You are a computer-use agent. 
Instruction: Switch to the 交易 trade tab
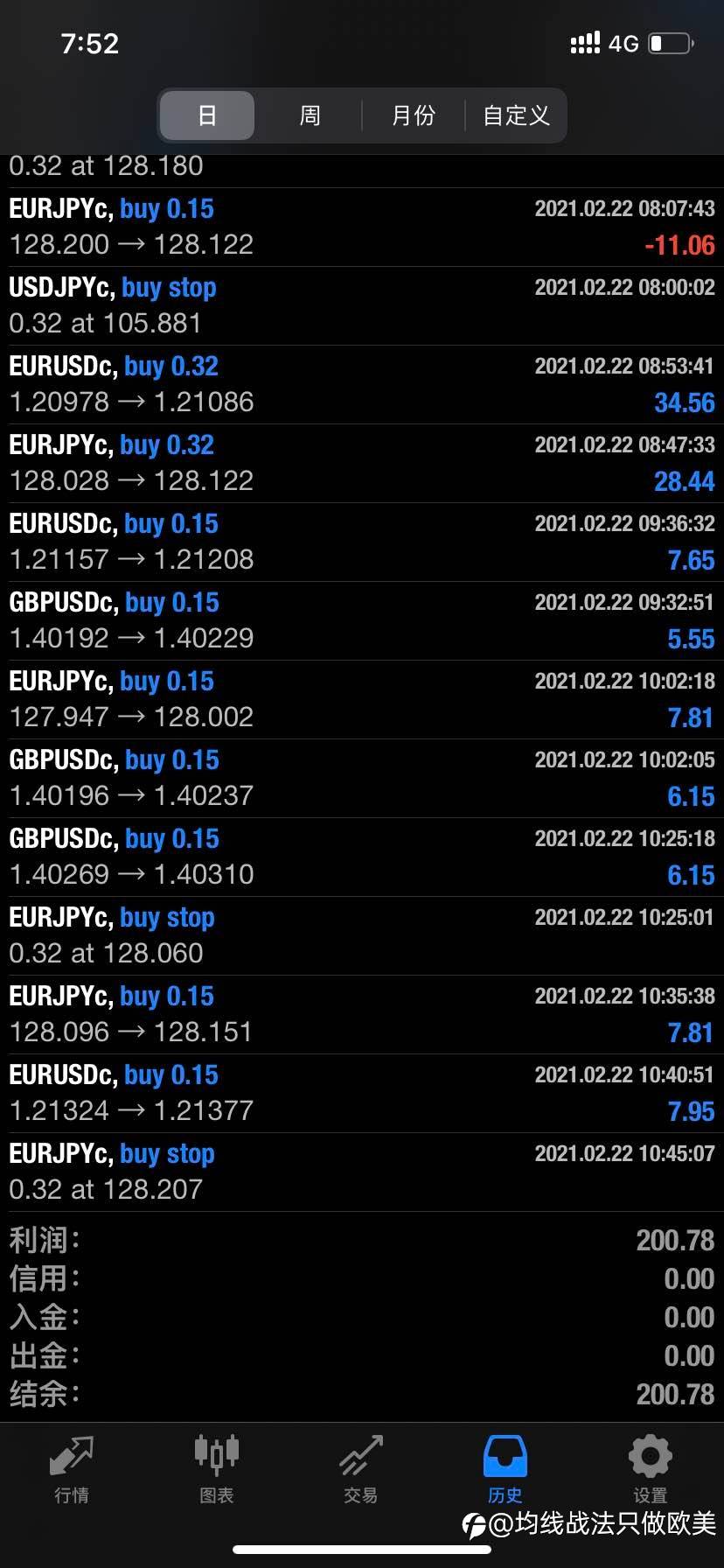tap(360, 1468)
